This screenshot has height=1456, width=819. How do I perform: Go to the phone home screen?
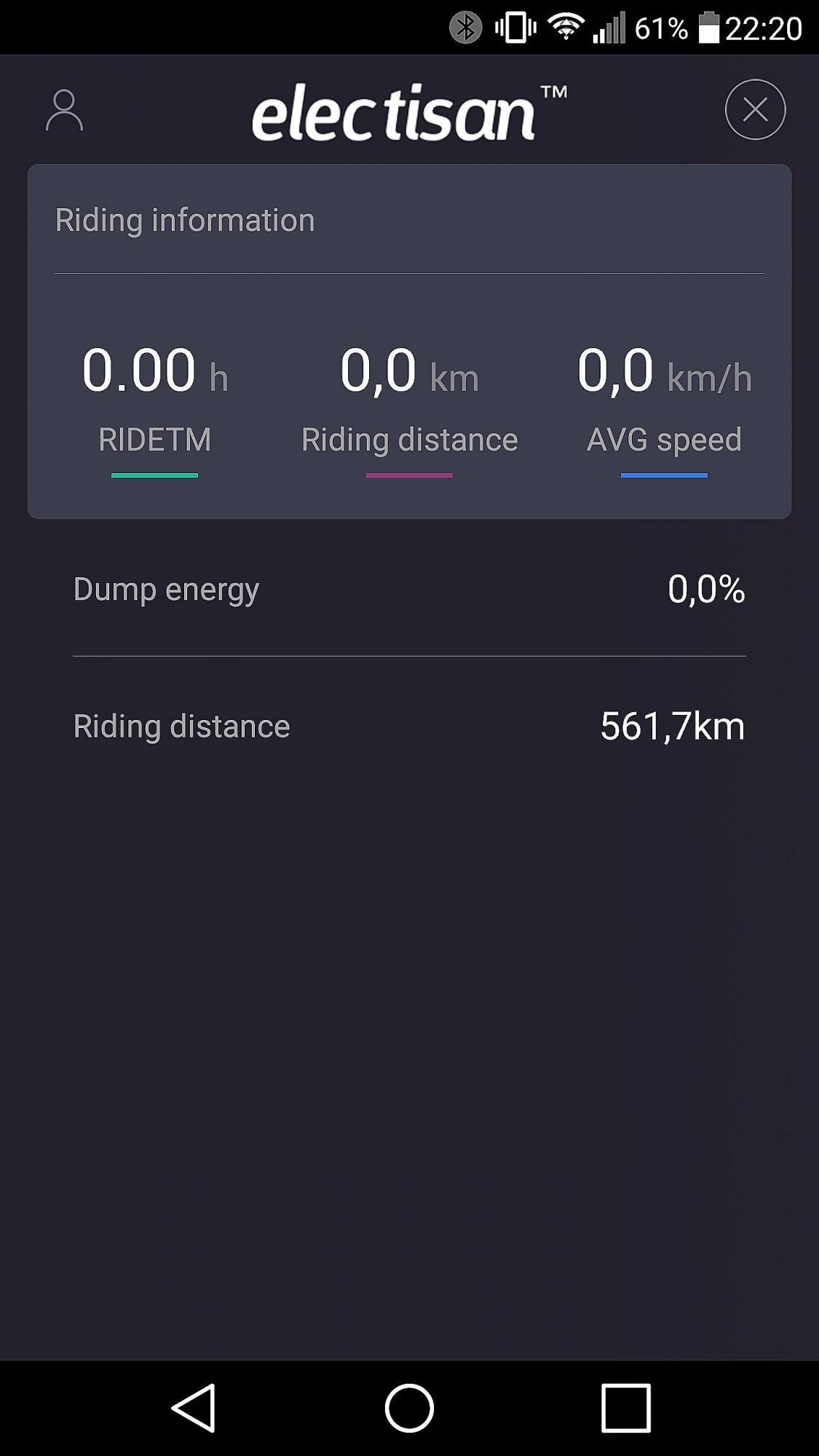point(409,1408)
